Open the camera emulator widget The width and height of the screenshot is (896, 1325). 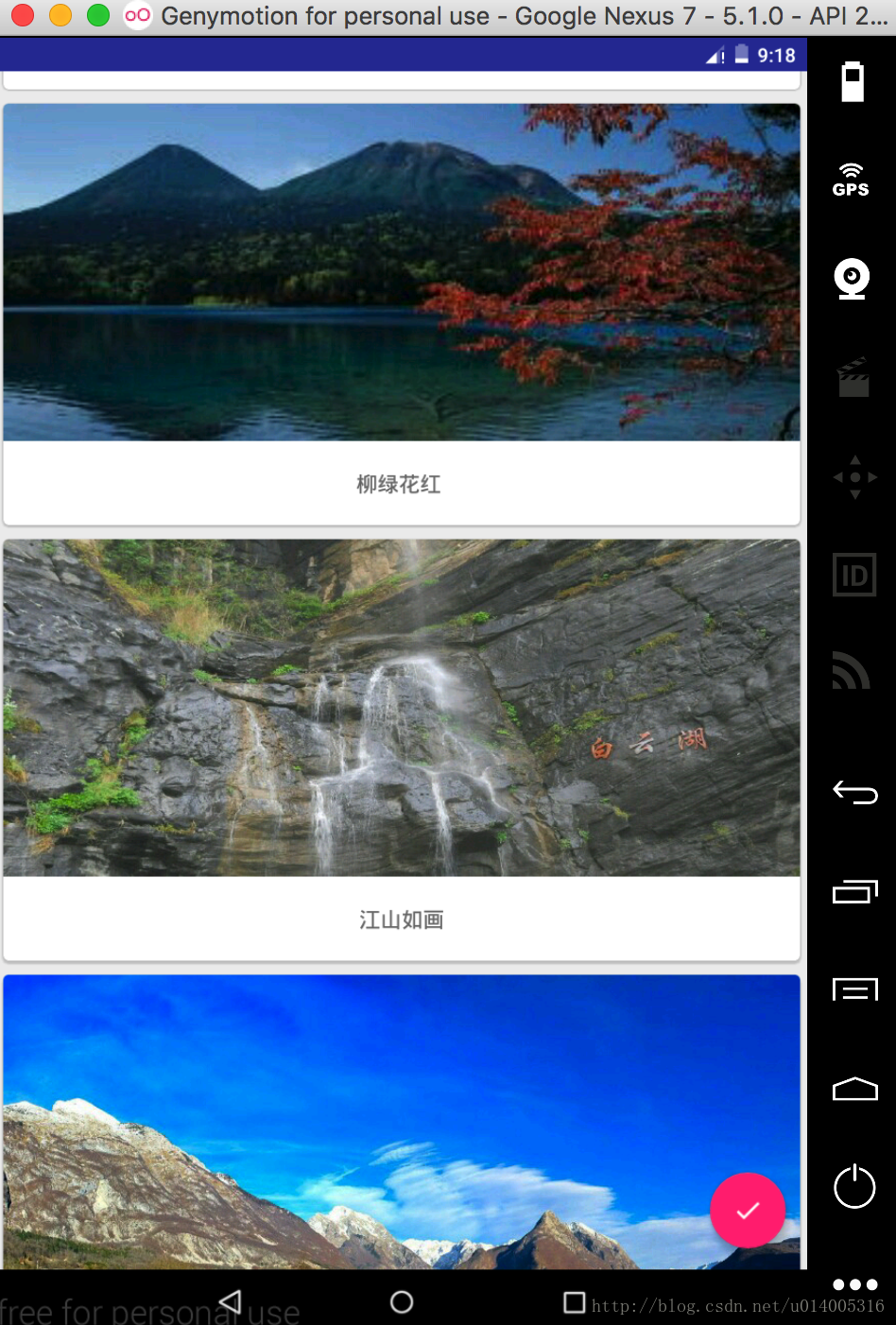(852, 280)
